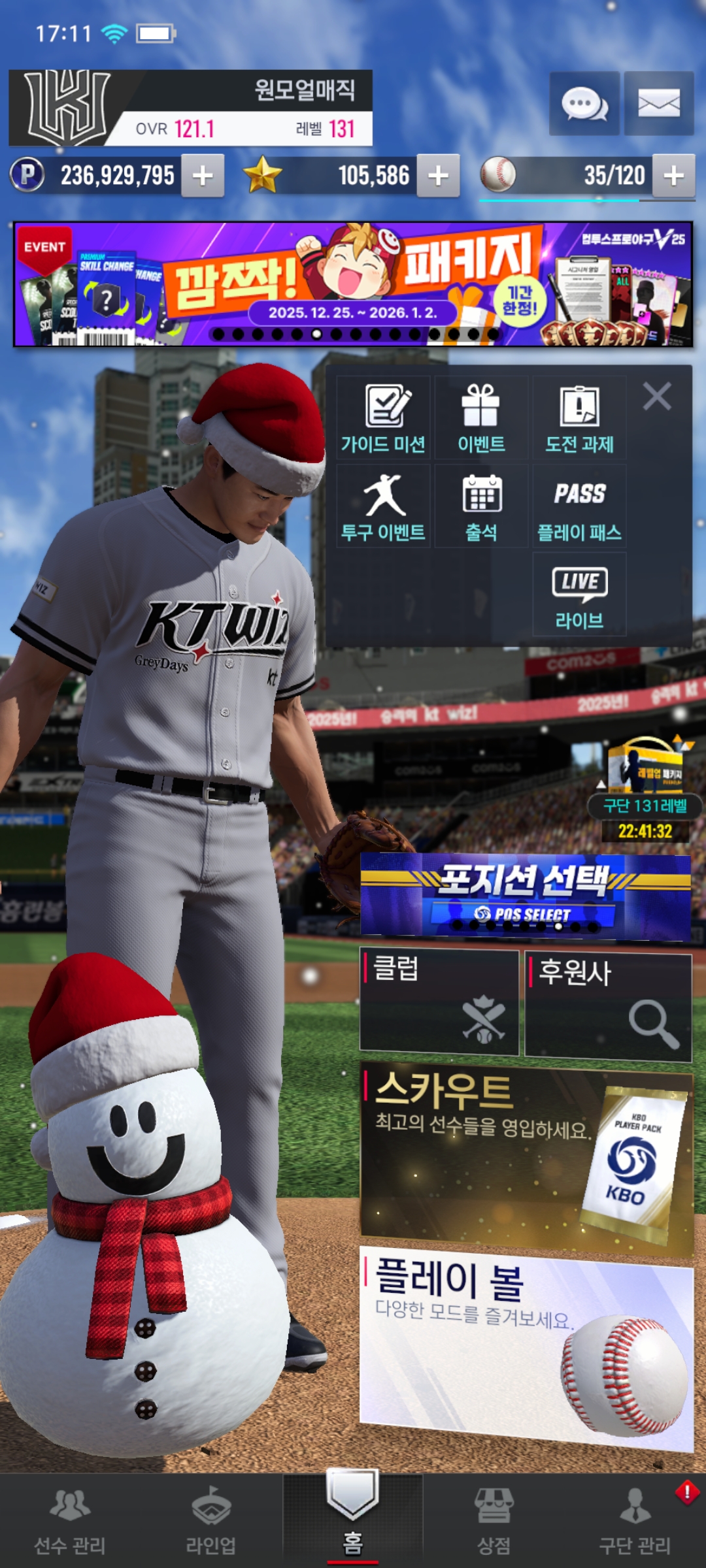Open the 이벤트 gift menu
The image size is (706, 1568).
[x=481, y=419]
